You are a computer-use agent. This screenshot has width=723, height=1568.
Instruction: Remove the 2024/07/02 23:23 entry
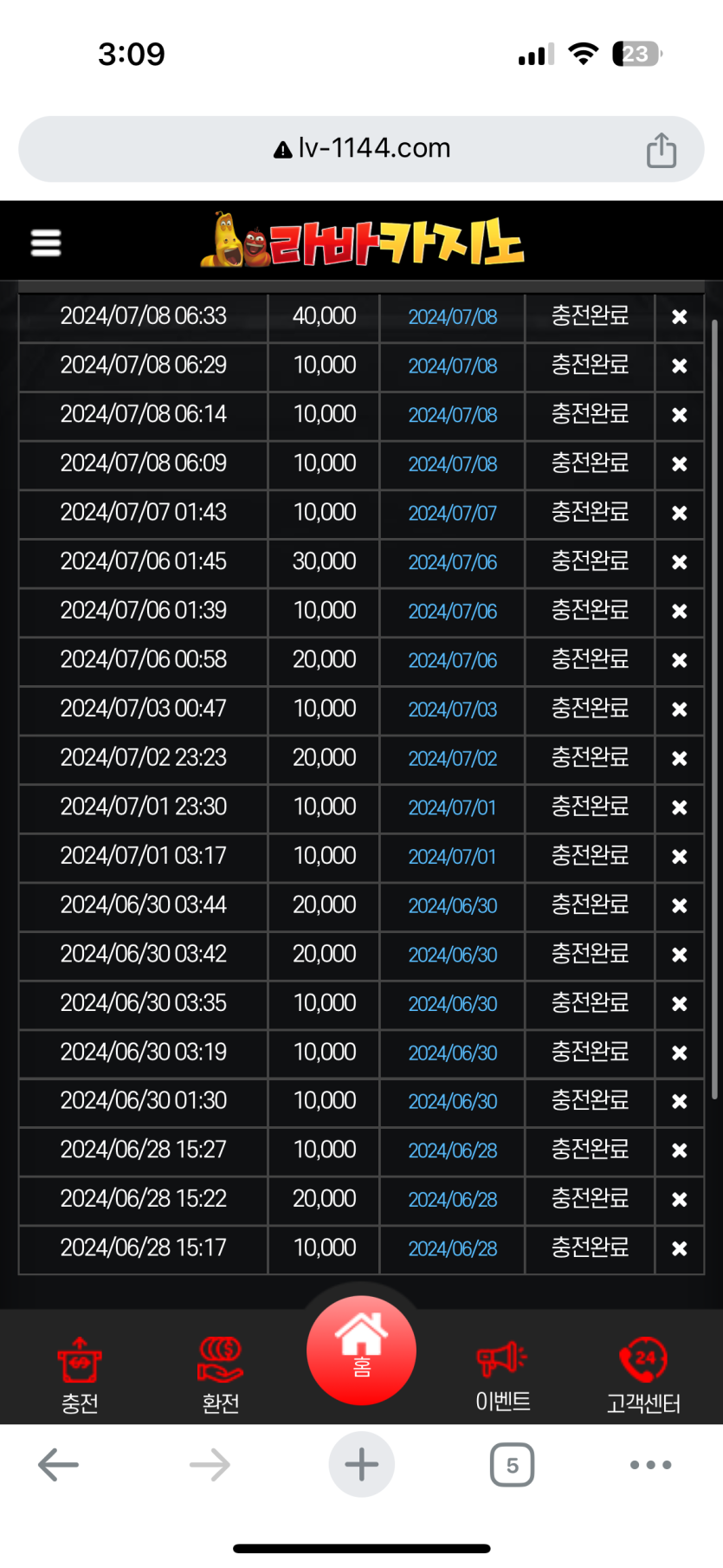(x=680, y=758)
